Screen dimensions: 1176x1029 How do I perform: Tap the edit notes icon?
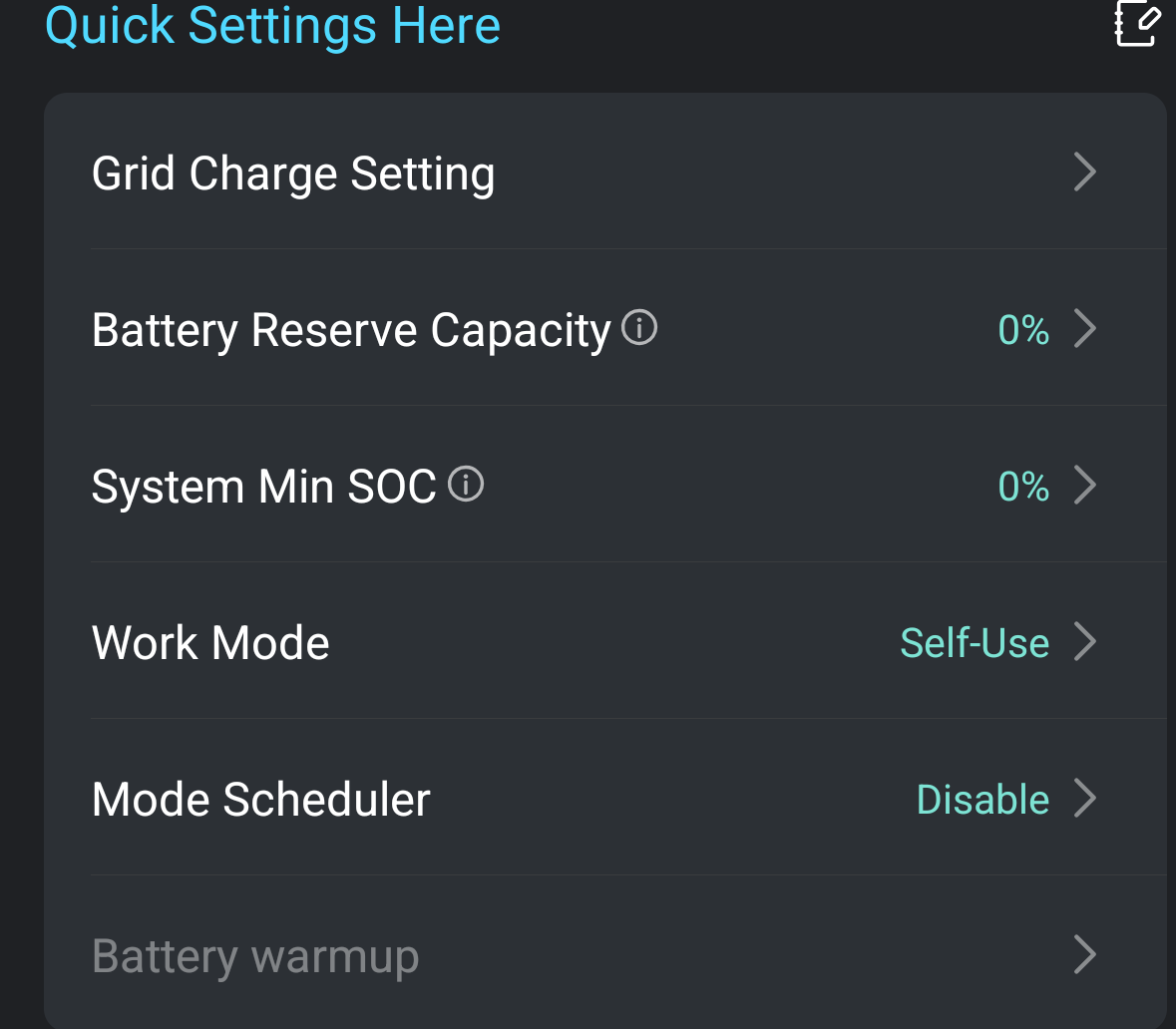pos(1137,24)
